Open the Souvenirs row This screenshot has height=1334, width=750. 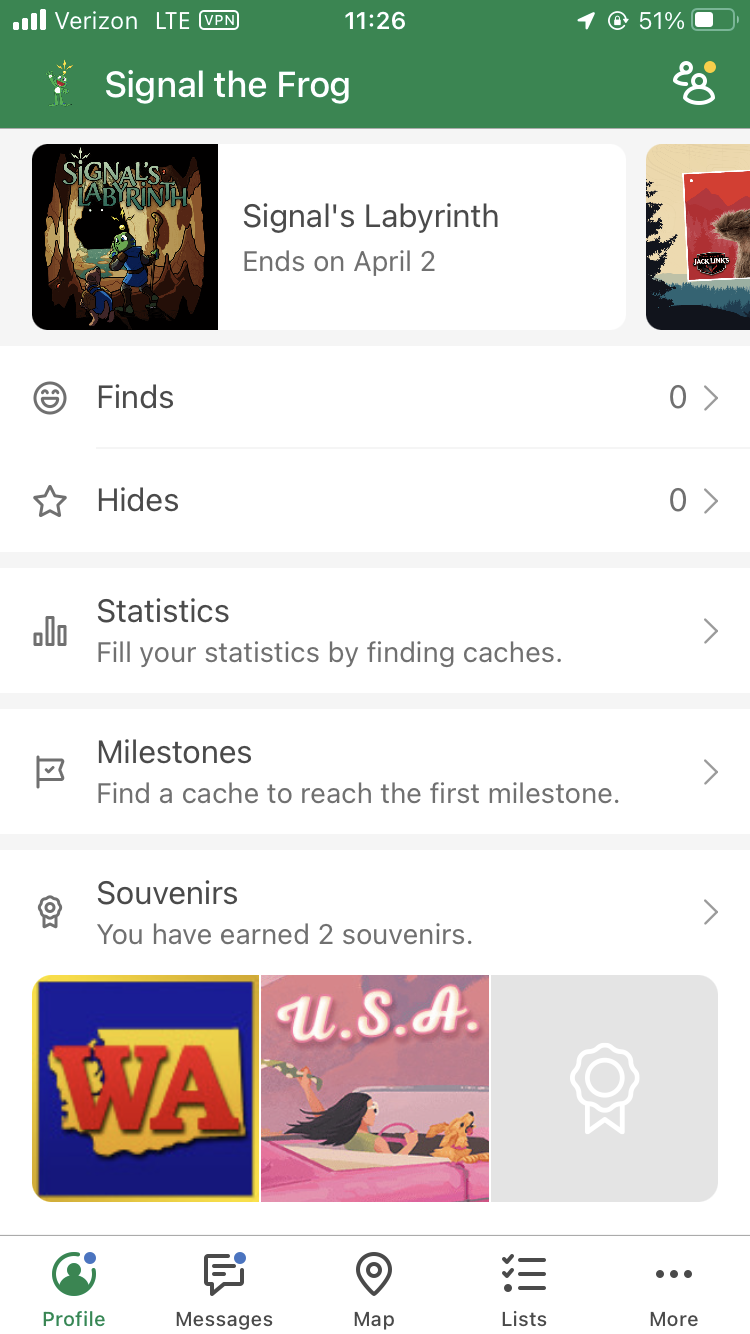[375, 912]
